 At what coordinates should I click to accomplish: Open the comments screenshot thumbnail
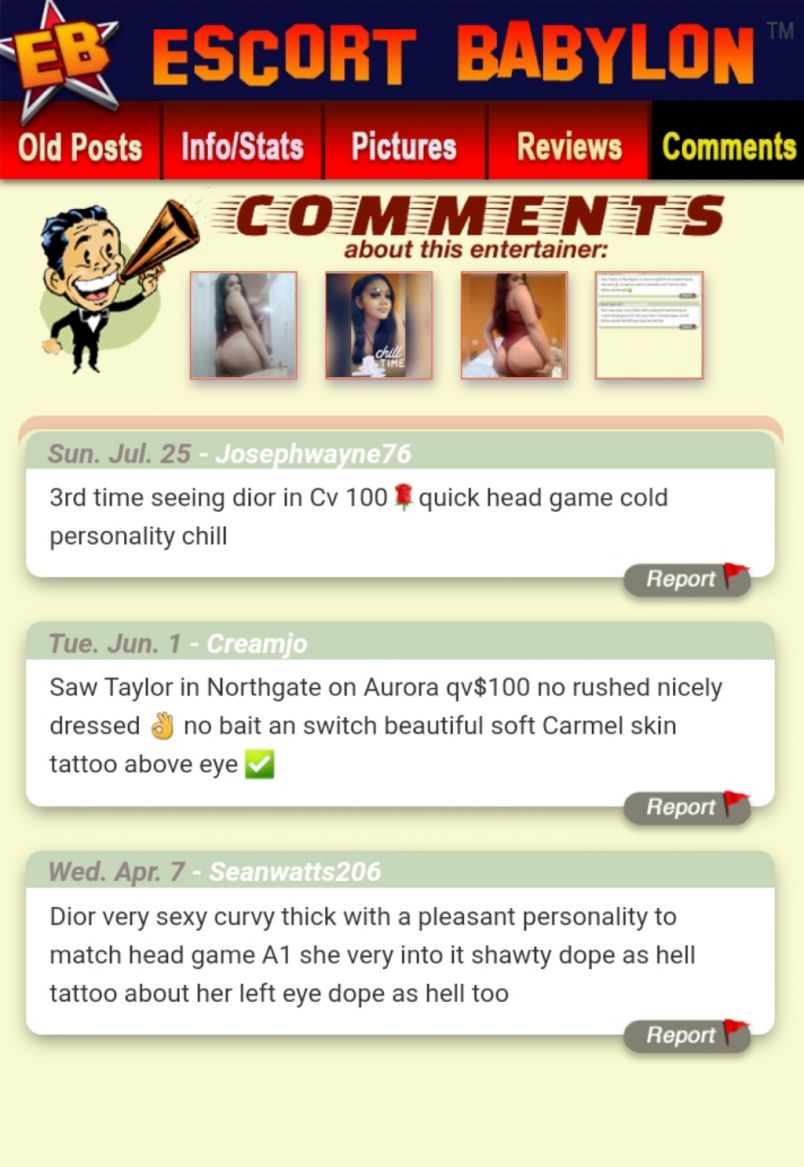tap(649, 325)
